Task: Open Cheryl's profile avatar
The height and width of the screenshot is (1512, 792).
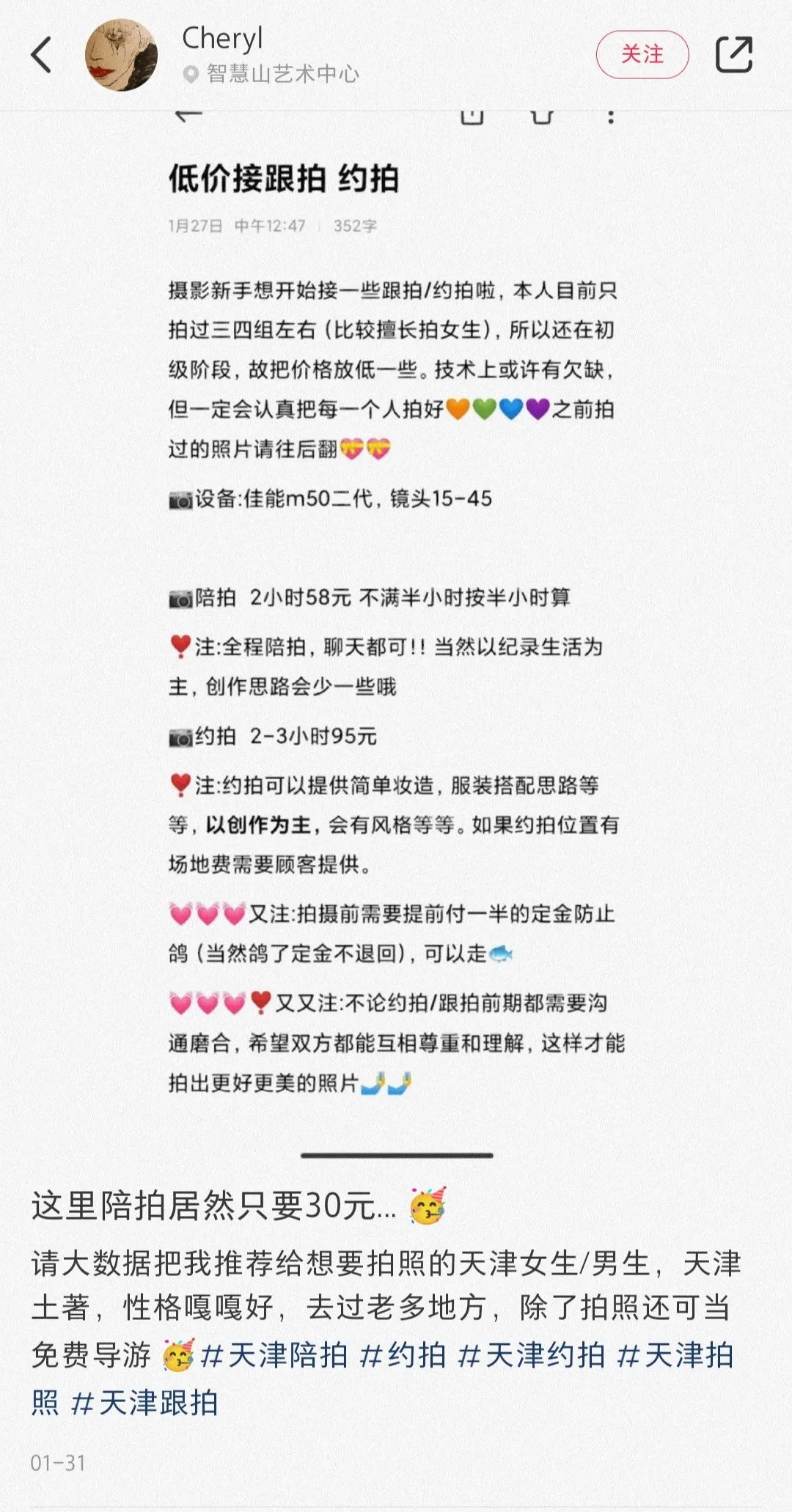Action: [x=121, y=55]
